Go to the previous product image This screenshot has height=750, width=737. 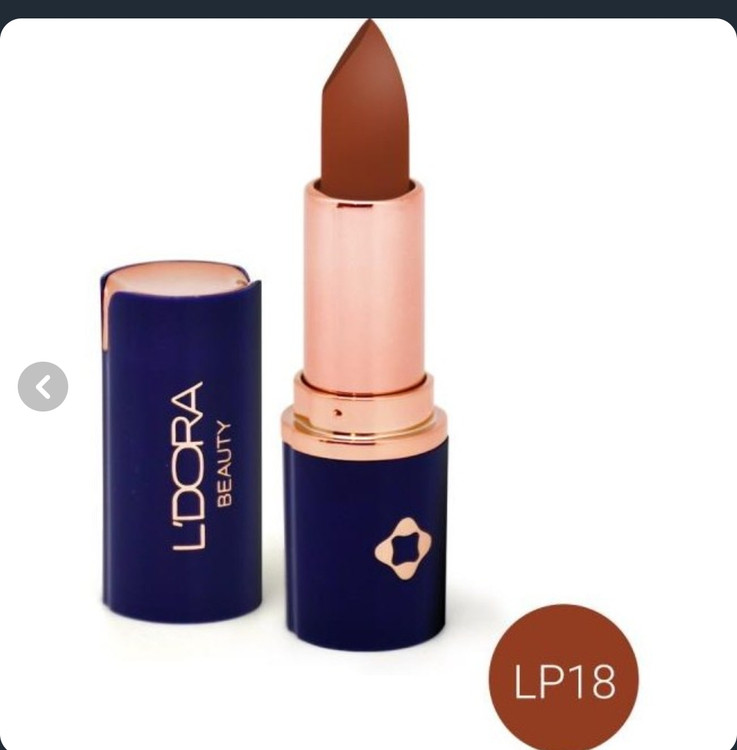(x=43, y=387)
